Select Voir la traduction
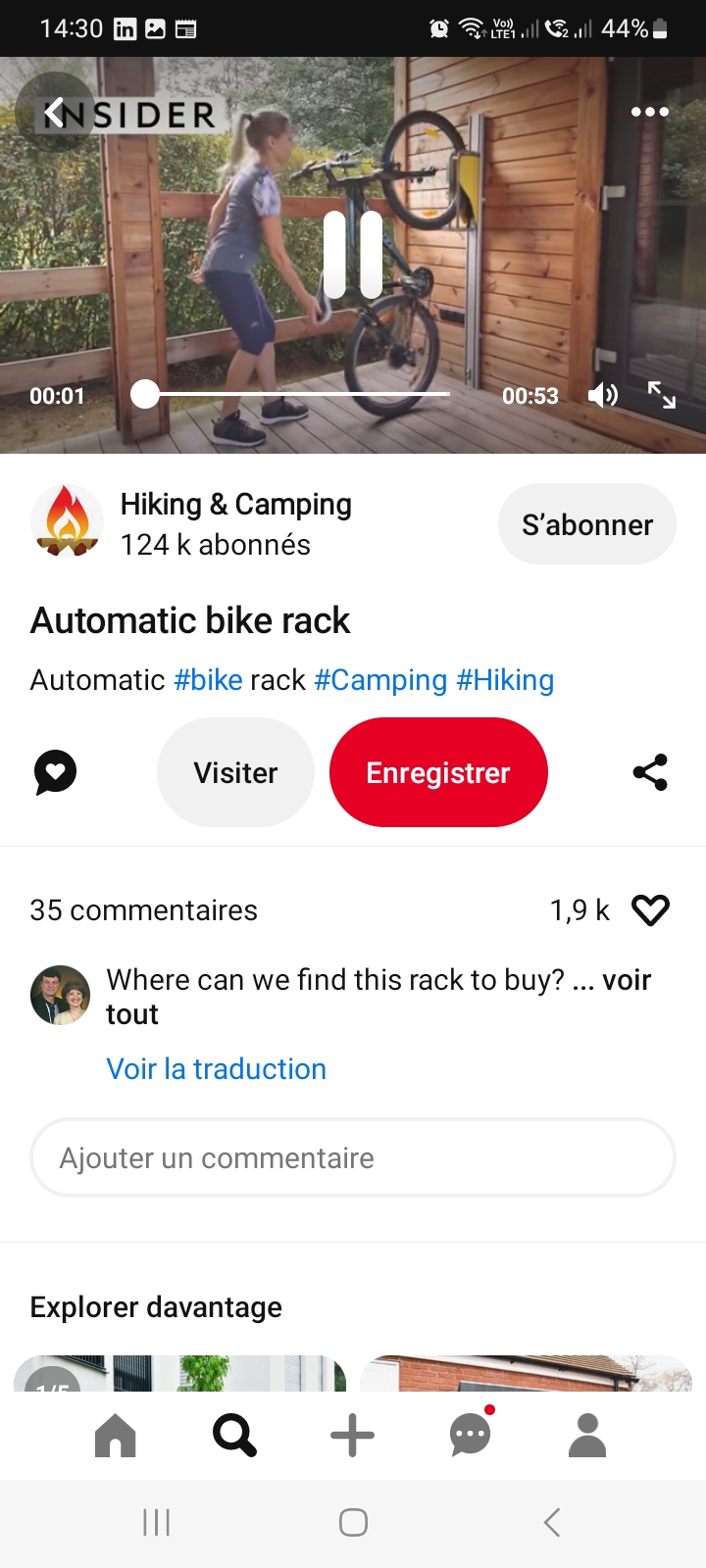Image resolution: width=706 pixels, height=1568 pixels. coord(216,1068)
